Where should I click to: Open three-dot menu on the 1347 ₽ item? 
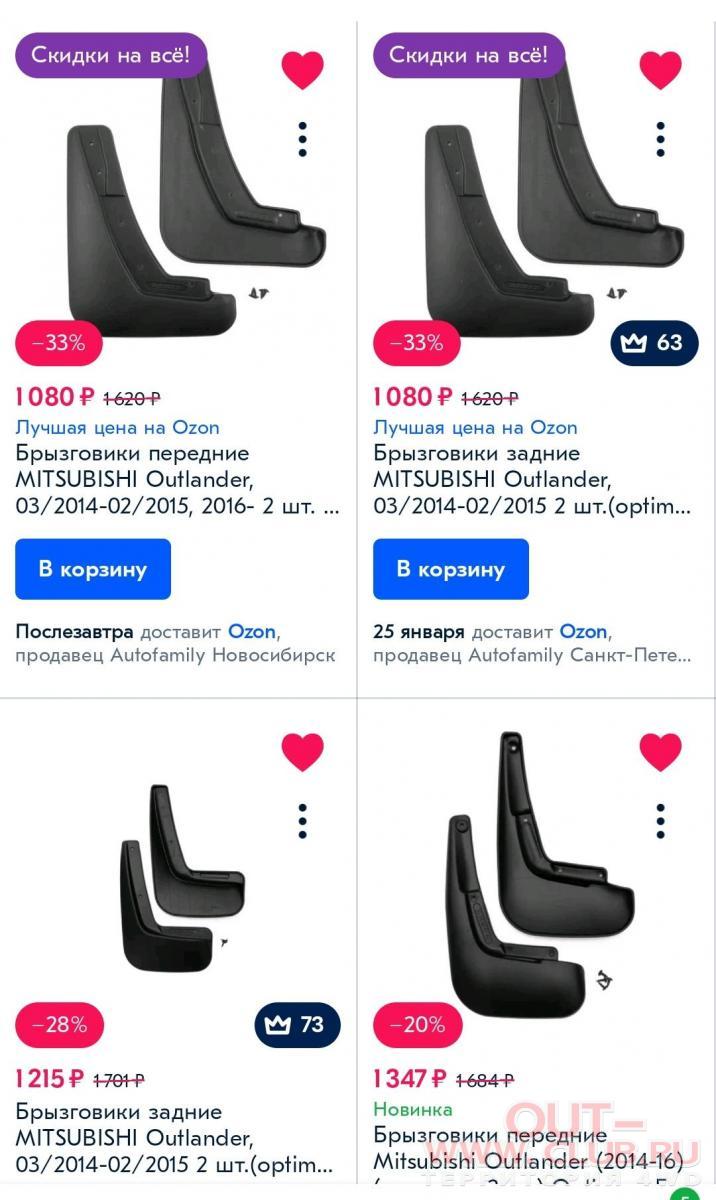[x=660, y=821]
